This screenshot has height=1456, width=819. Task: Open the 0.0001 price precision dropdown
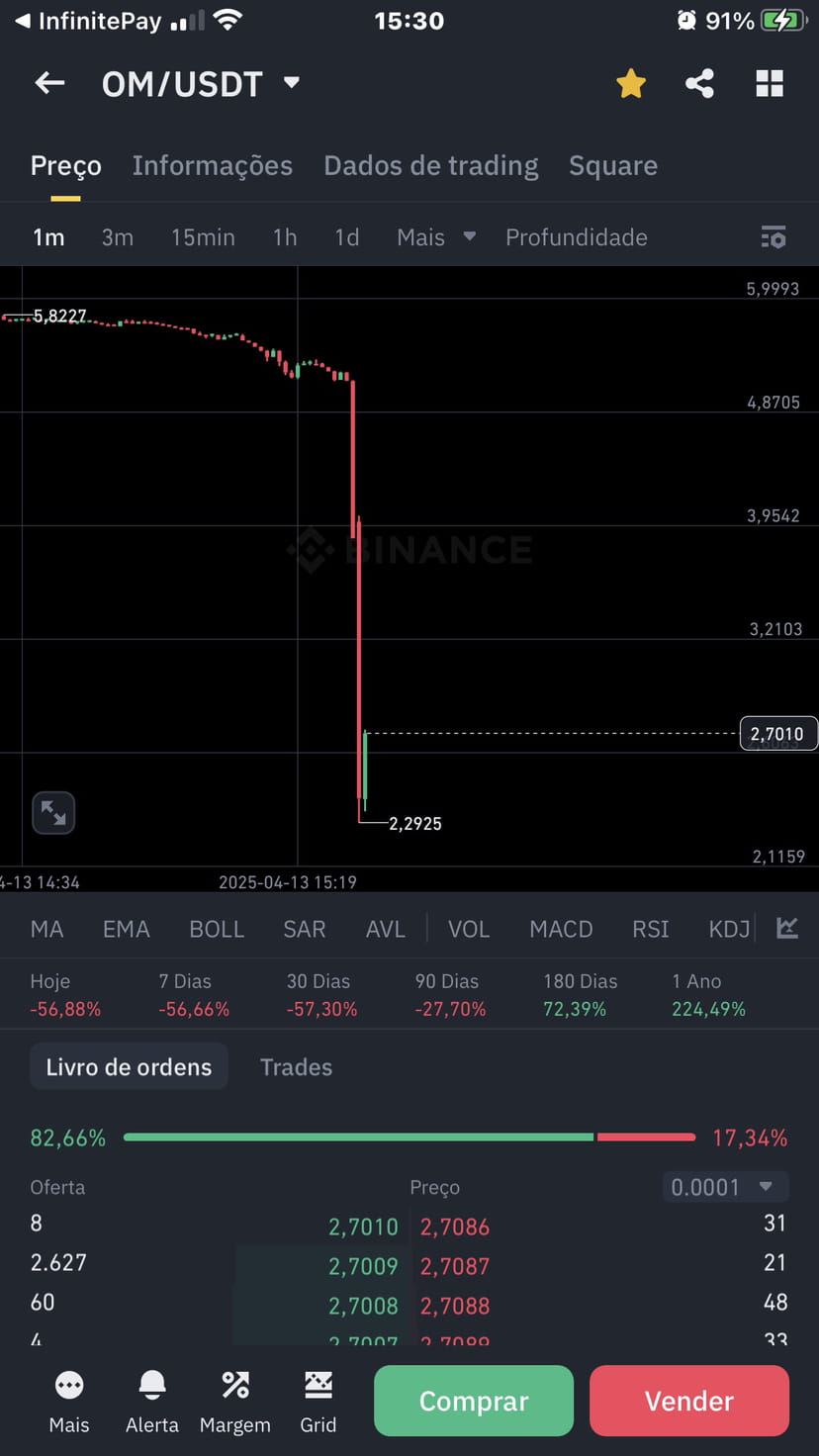725,1186
